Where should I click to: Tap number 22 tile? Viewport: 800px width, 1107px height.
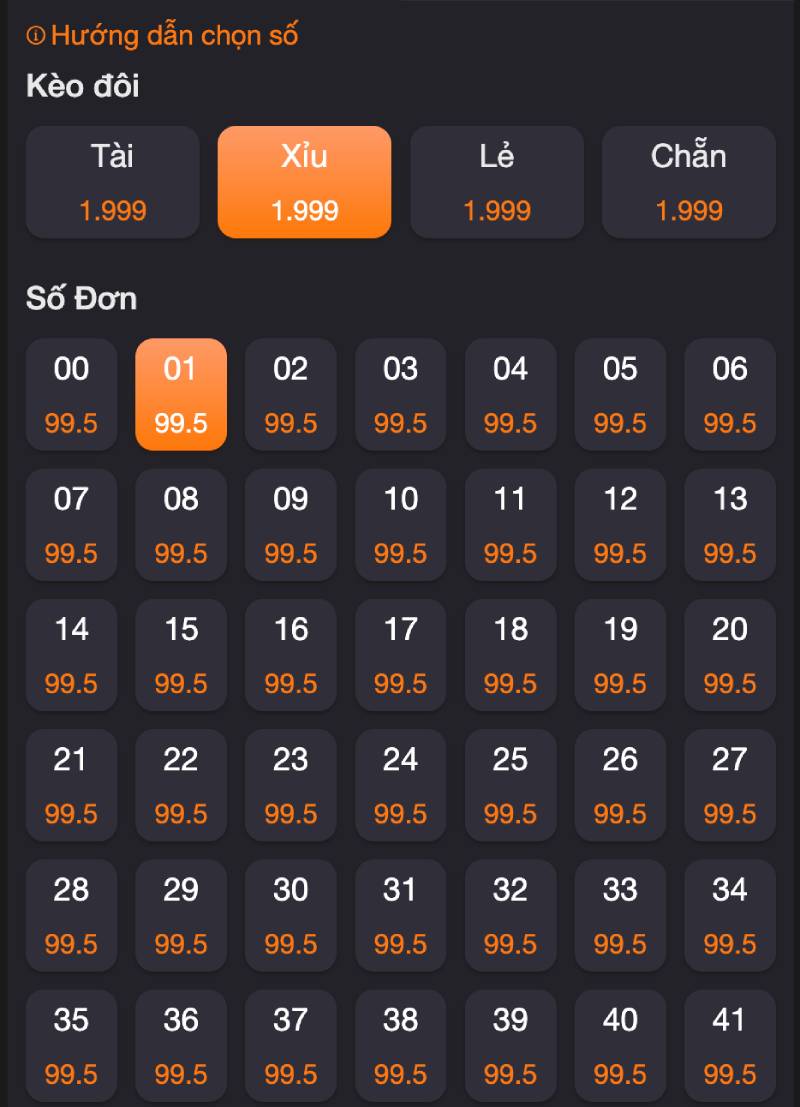pyautogui.click(x=181, y=784)
